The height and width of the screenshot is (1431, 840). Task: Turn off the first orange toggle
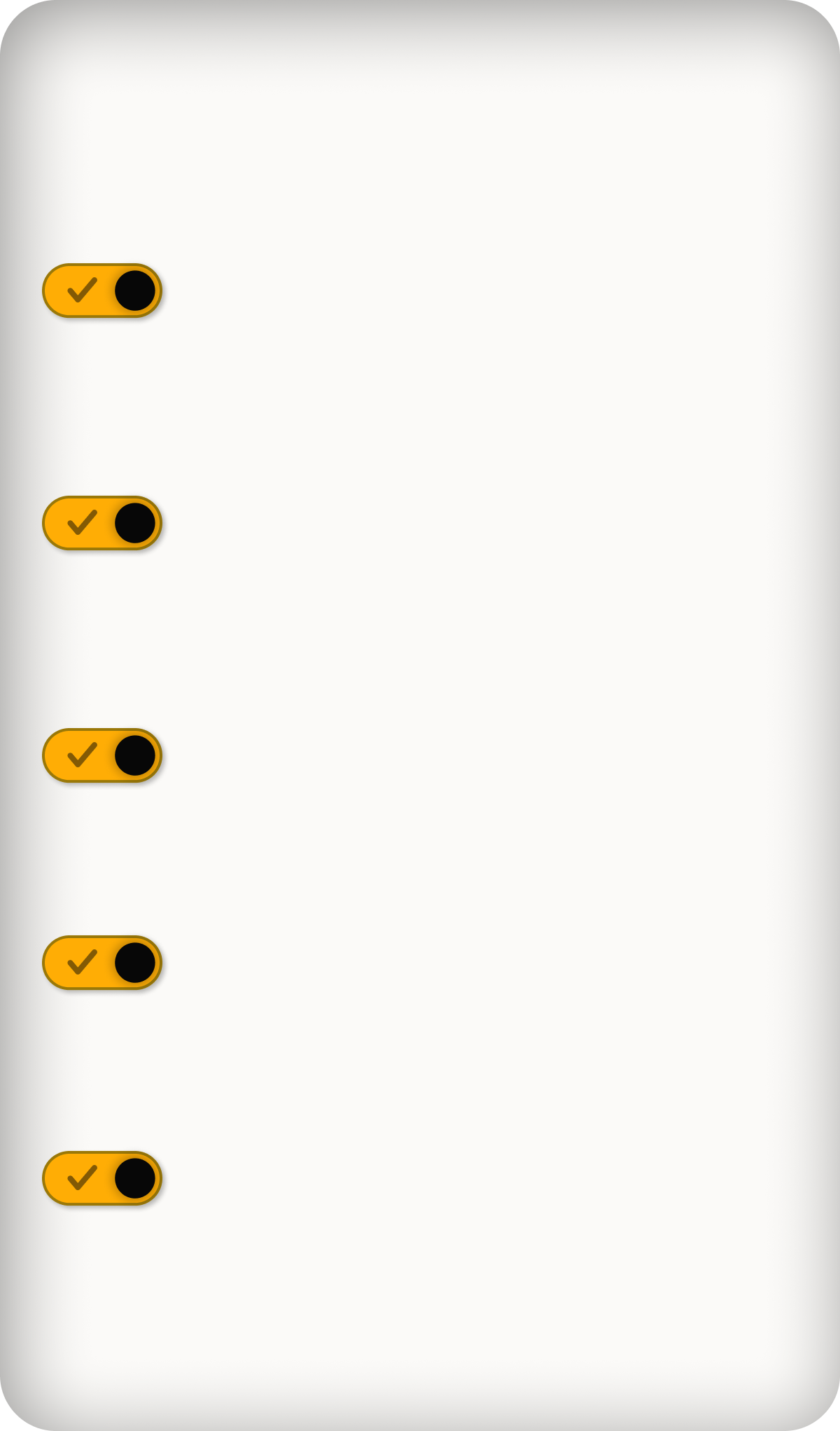[x=102, y=291]
